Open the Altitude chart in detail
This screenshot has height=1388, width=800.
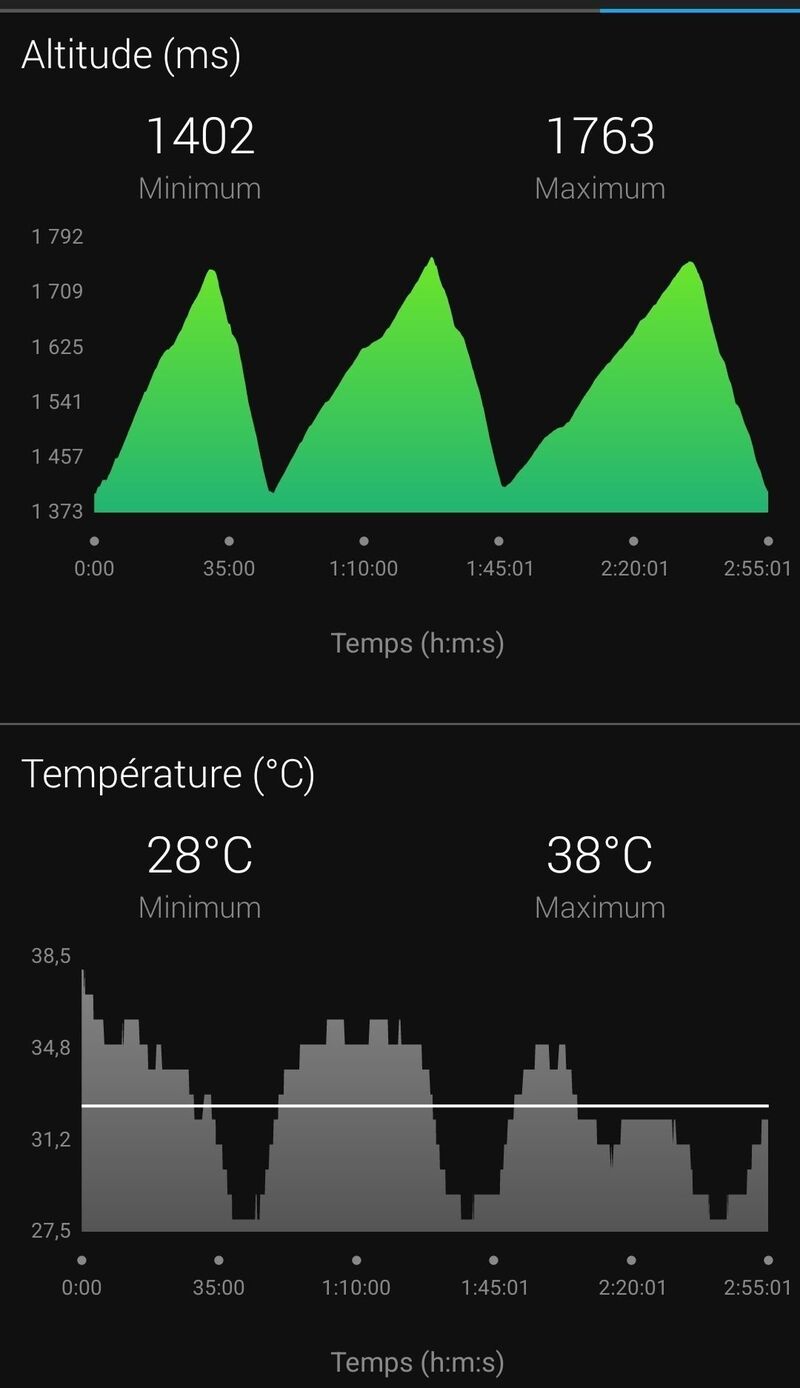[x=430, y=390]
